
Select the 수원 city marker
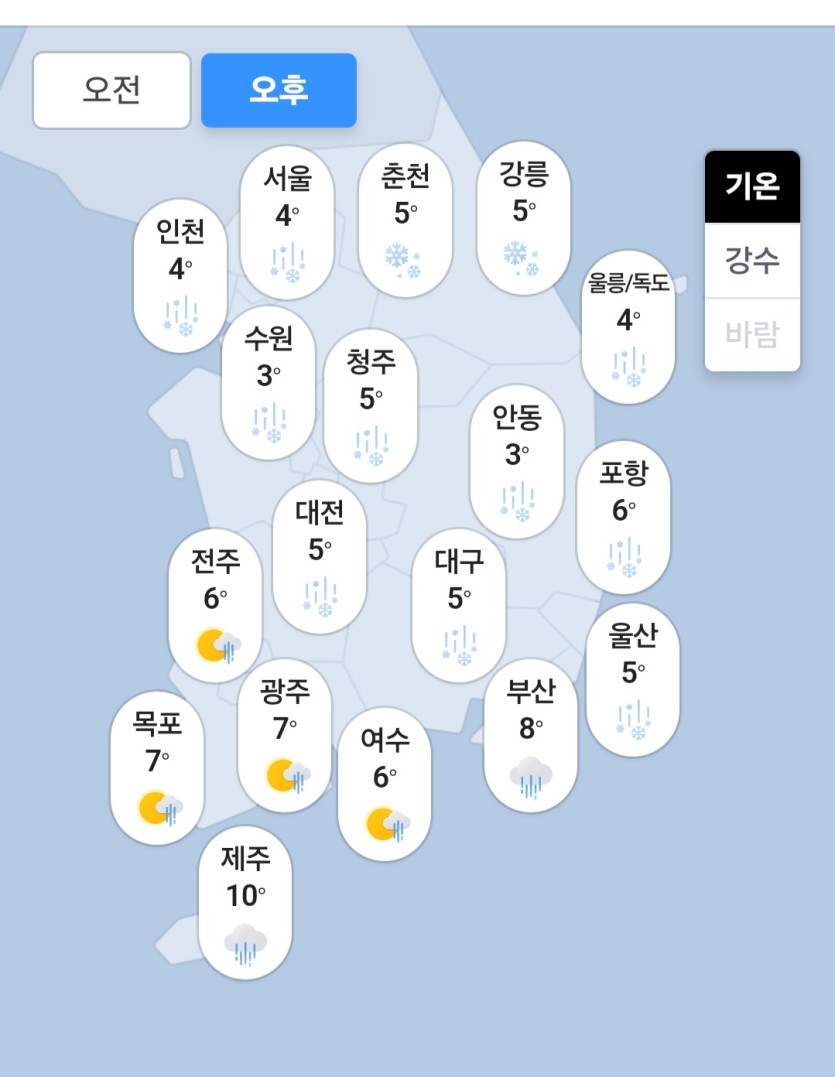tap(268, 383)
